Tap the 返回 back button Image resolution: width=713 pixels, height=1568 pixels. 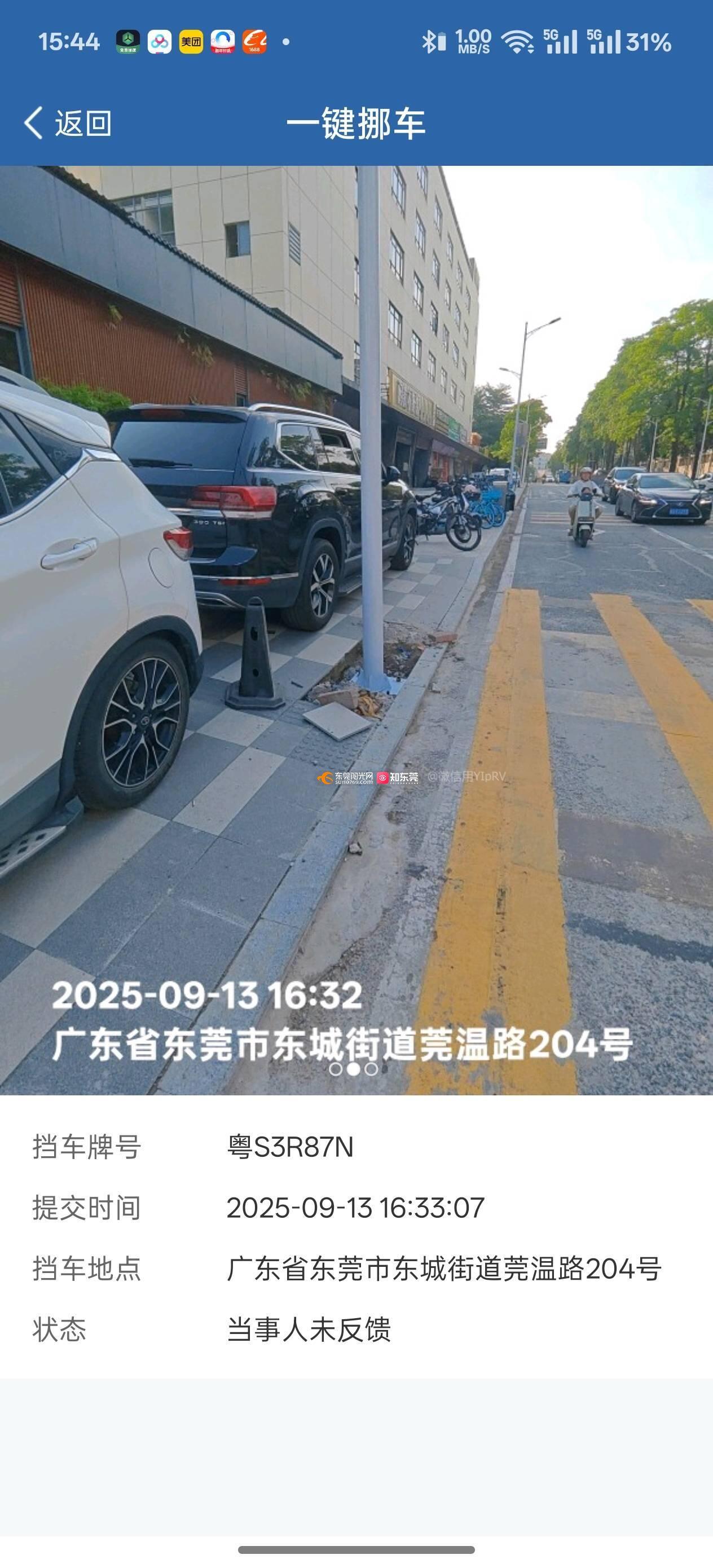click(x=68, y=124)
